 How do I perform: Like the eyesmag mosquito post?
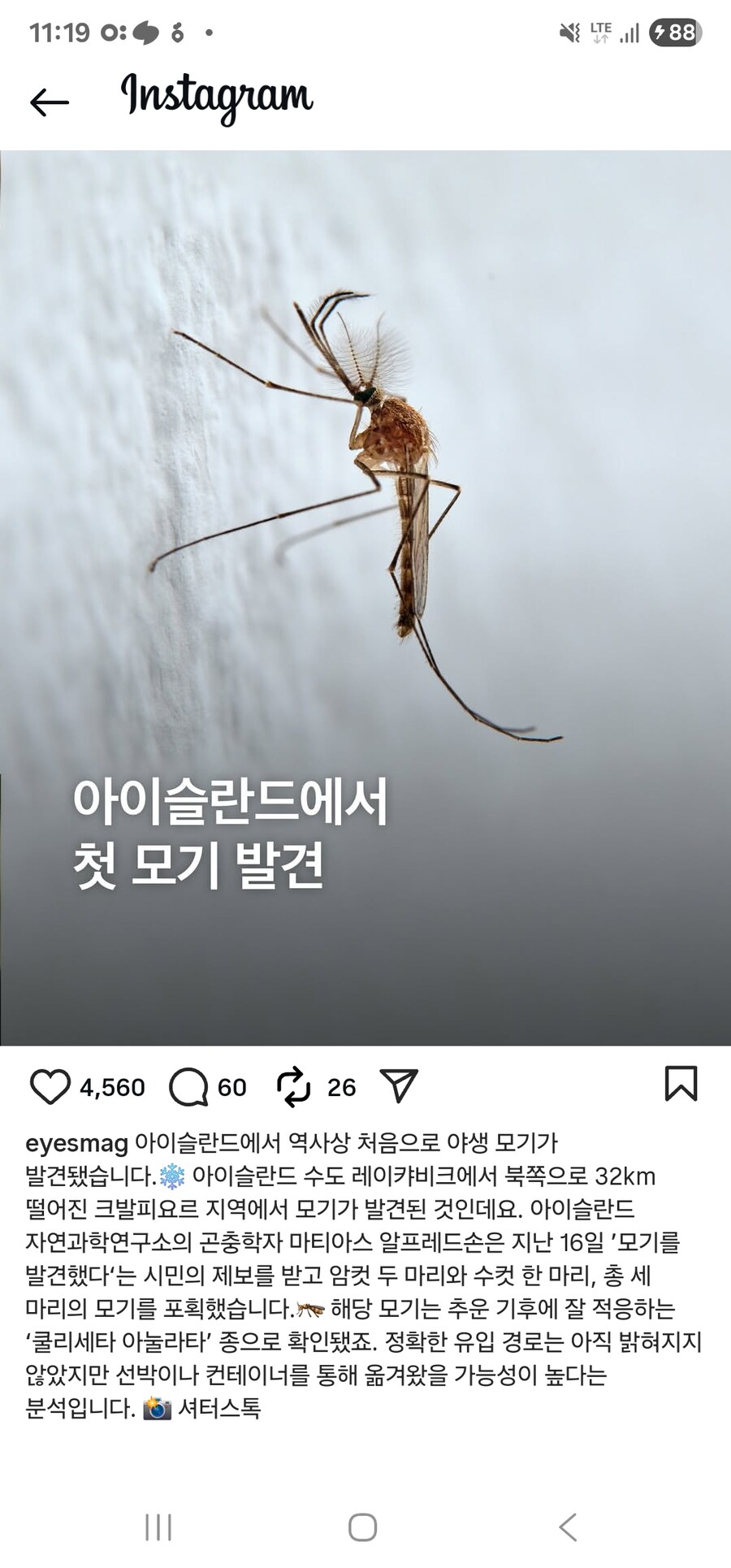pyautogui.click(x=50, y=1087)
